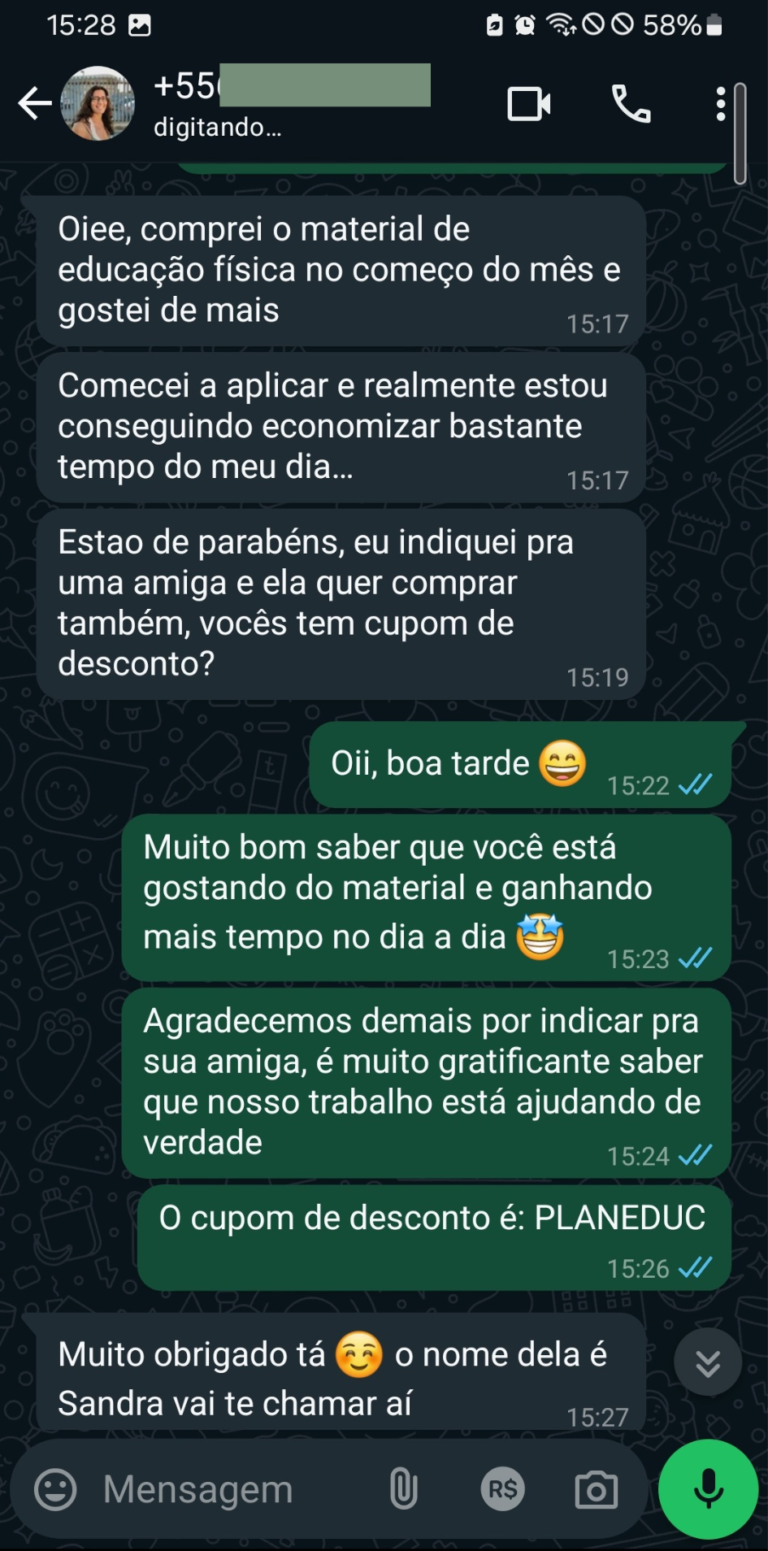Open the contact's profile photo
Screen dimensions: 768x1551
coord(98,103)
